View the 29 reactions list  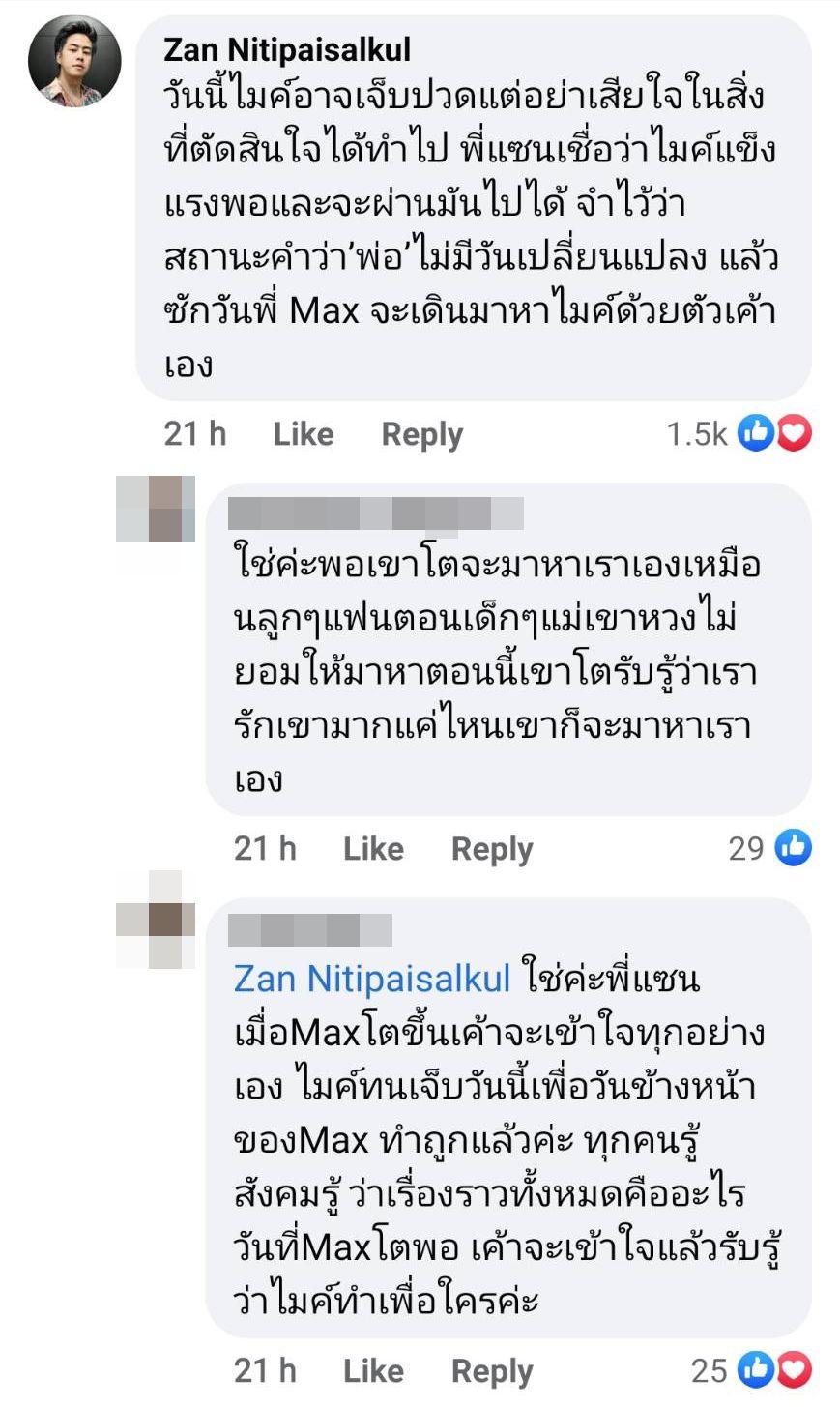769,848
